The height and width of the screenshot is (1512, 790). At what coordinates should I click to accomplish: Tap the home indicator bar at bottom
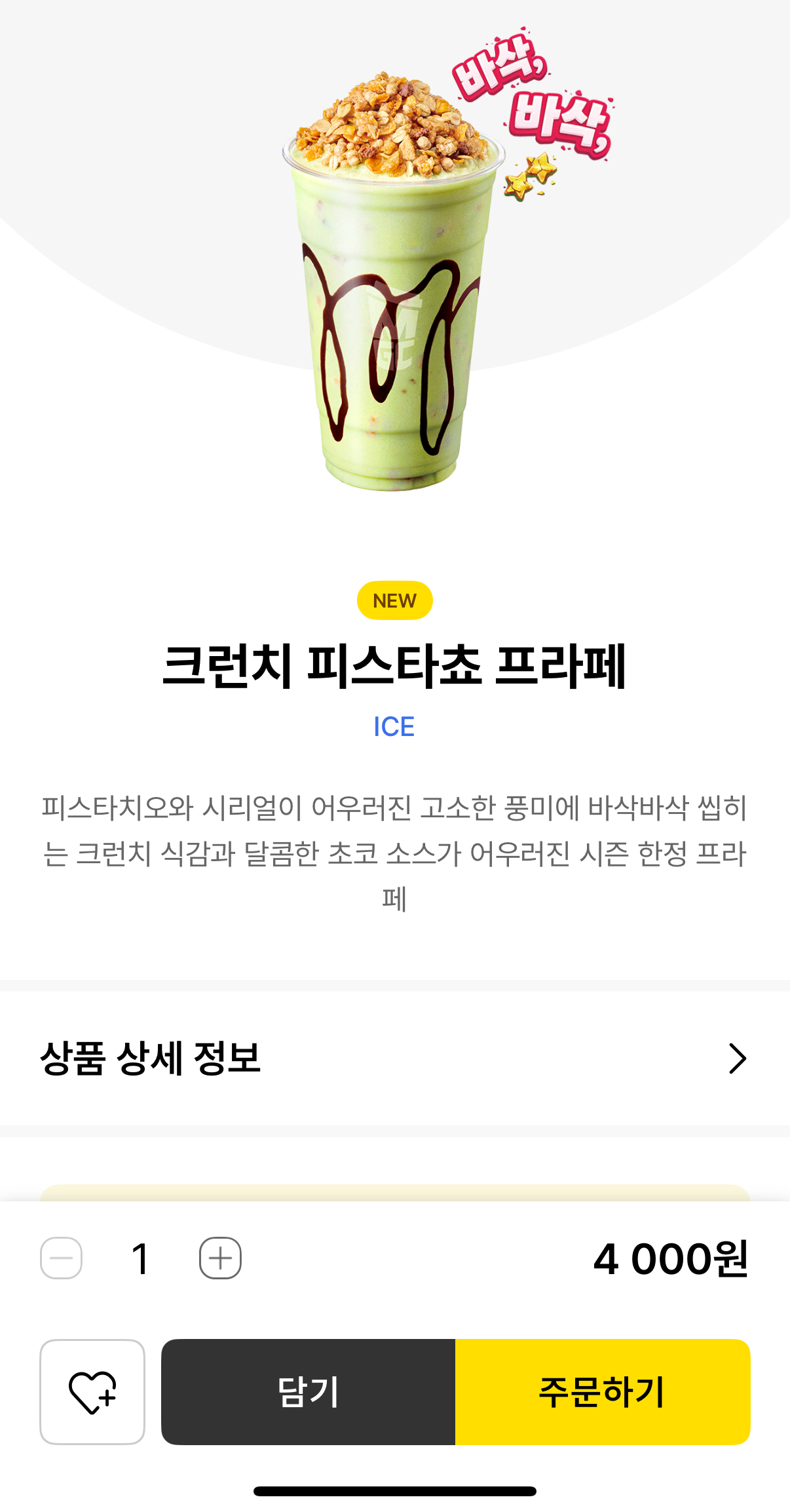pos(394,1492)
